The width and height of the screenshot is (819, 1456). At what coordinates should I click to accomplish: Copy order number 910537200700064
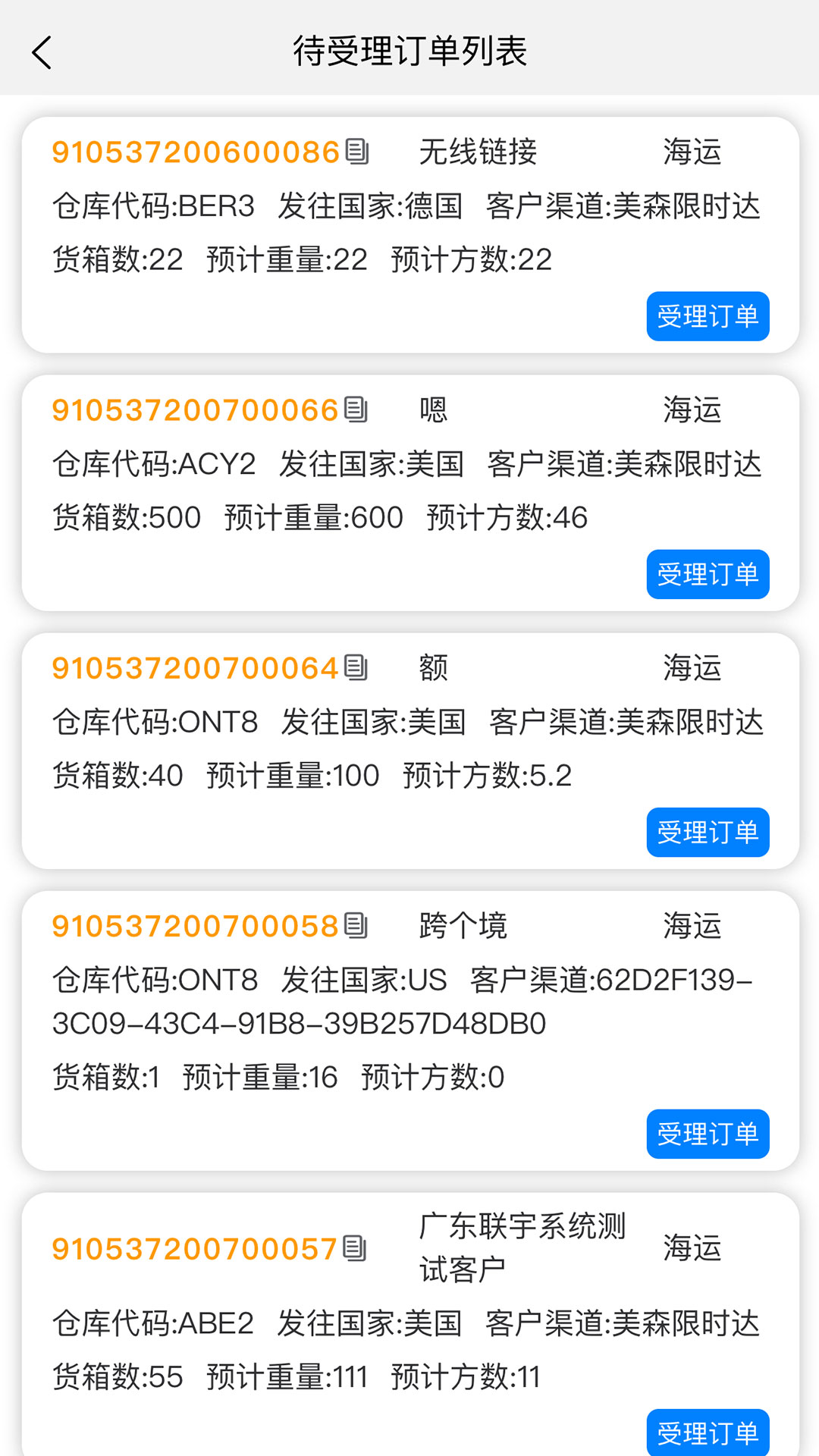356,667
